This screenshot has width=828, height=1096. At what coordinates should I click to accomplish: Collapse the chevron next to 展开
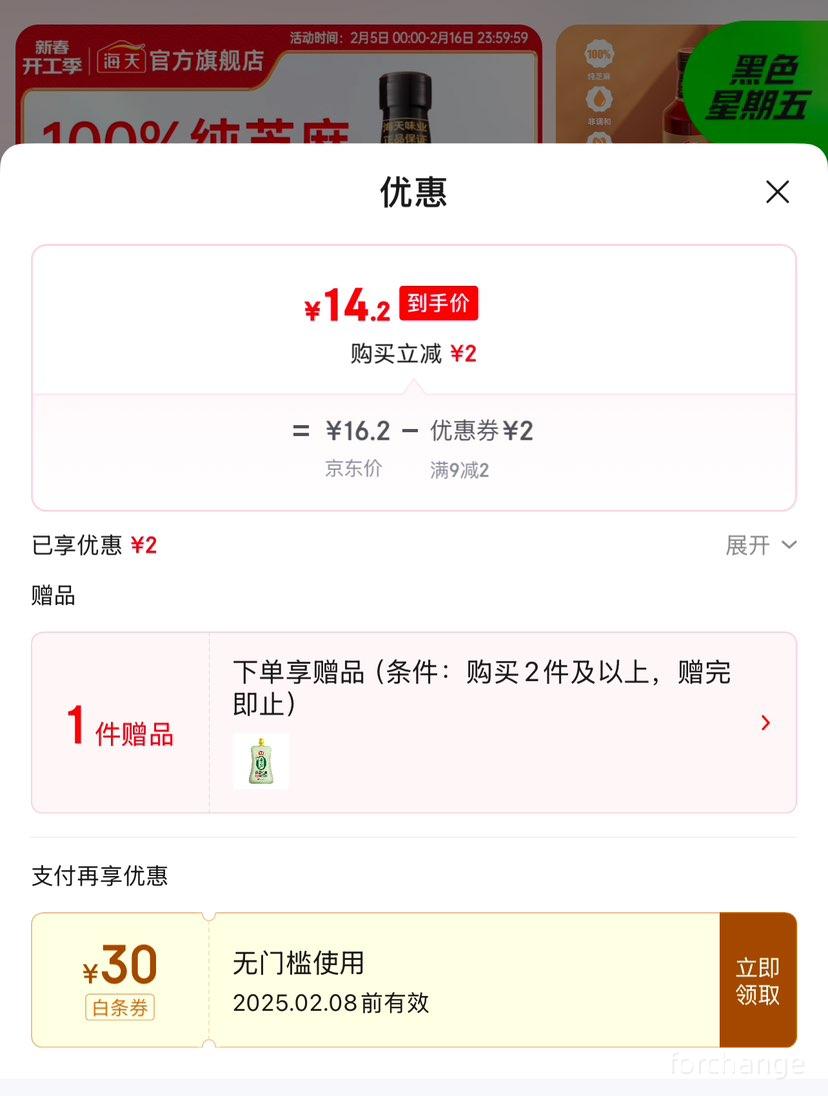(788, 545)
